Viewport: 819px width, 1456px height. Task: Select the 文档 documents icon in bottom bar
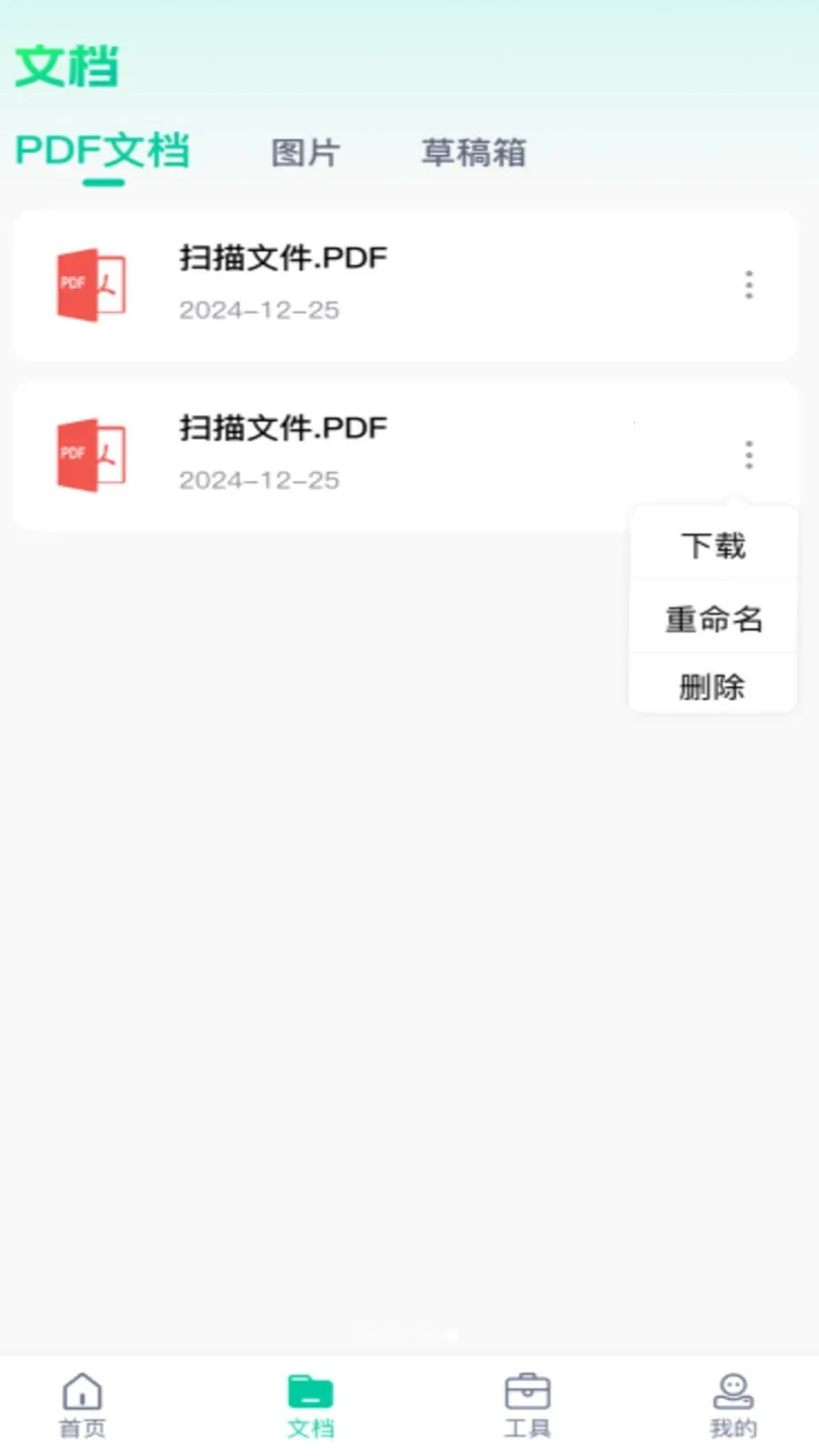point(312,1404)
